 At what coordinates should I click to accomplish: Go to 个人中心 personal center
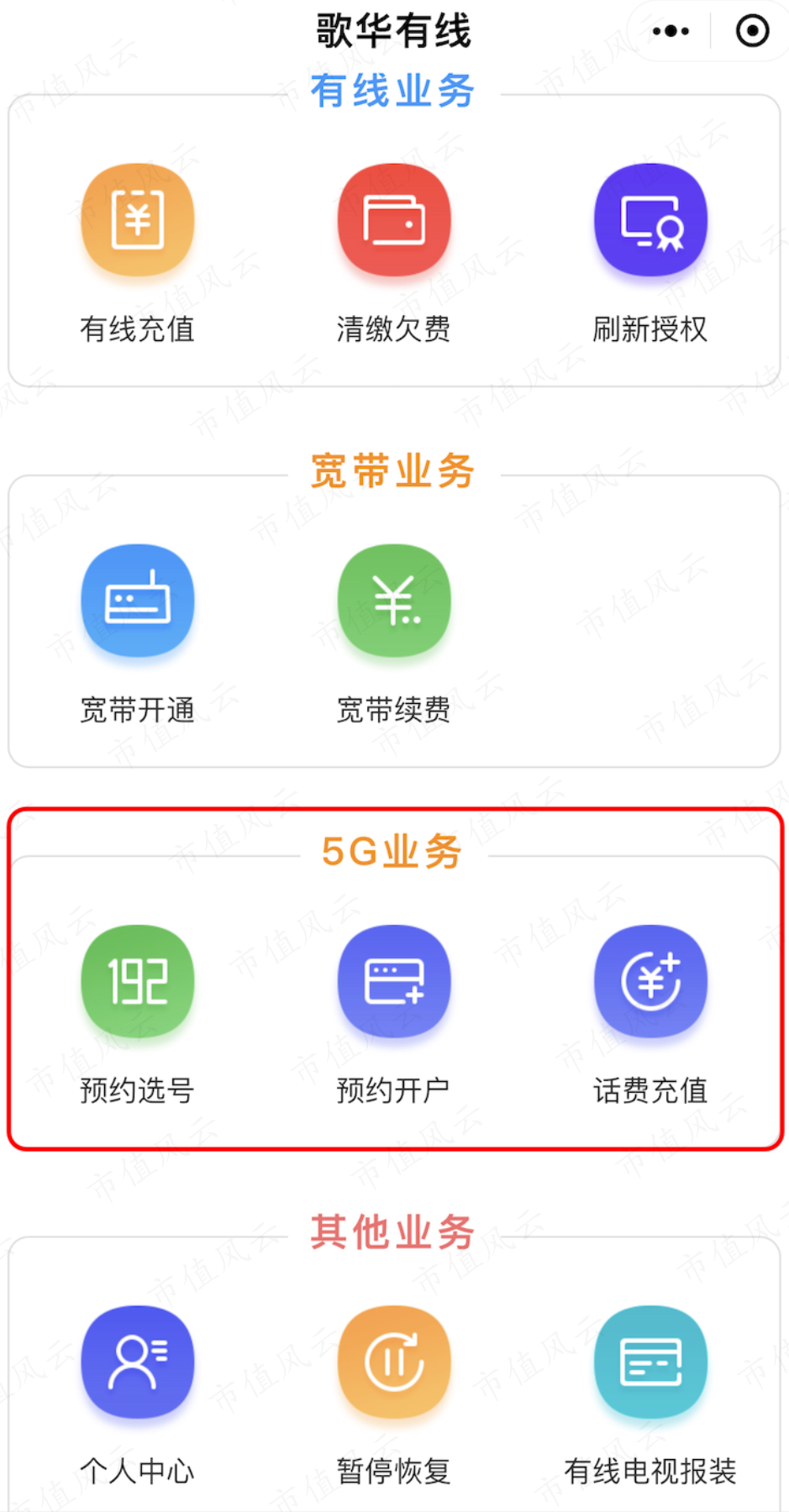[138, 1395]
